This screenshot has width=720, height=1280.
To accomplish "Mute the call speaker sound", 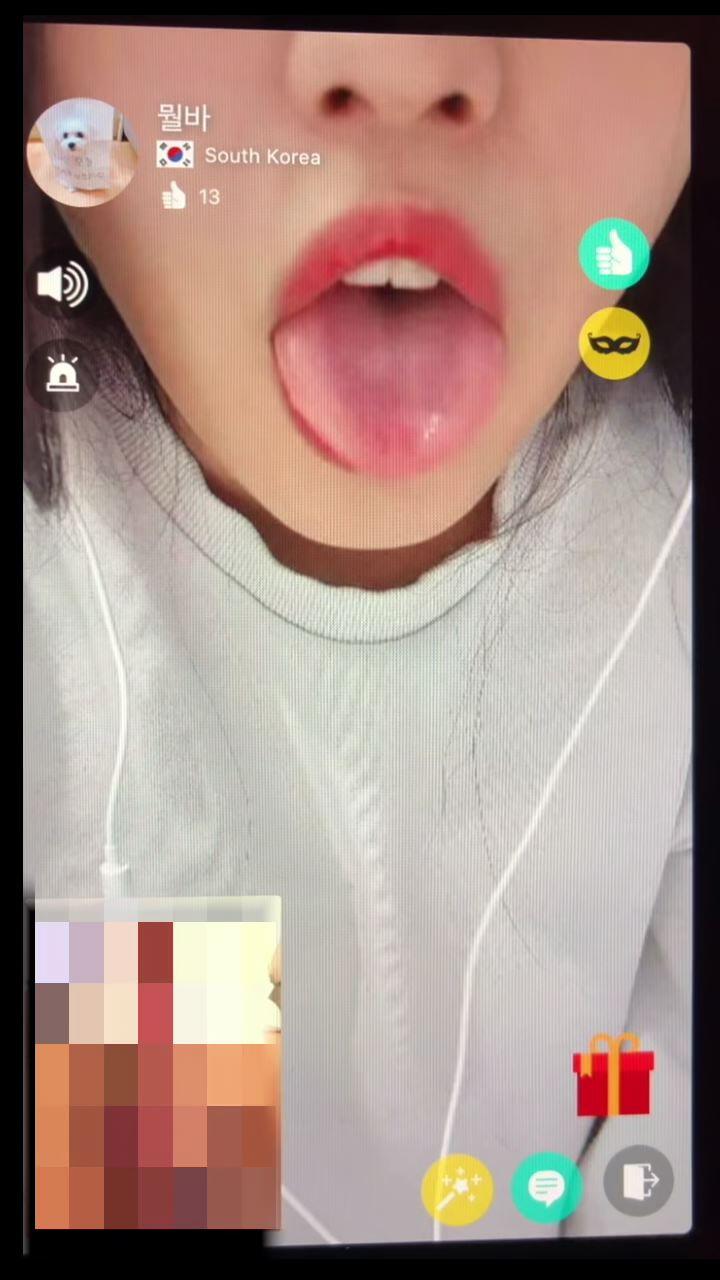I will click(62, 285).
